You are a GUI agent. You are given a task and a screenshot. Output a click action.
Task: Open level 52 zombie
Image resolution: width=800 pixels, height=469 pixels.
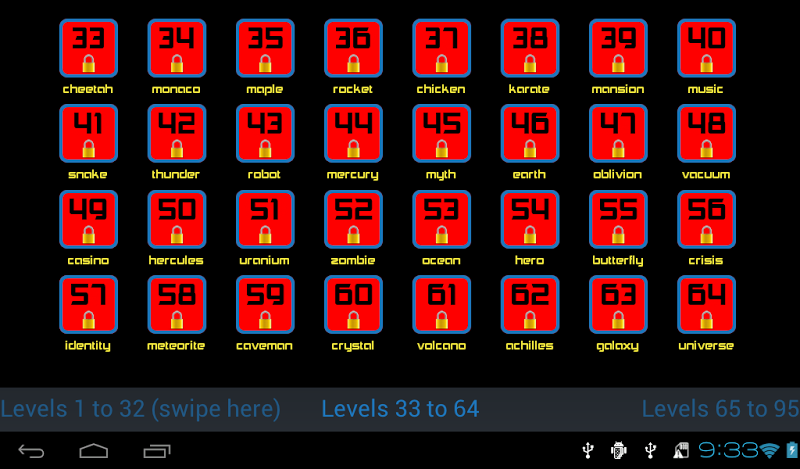point(353,219)
